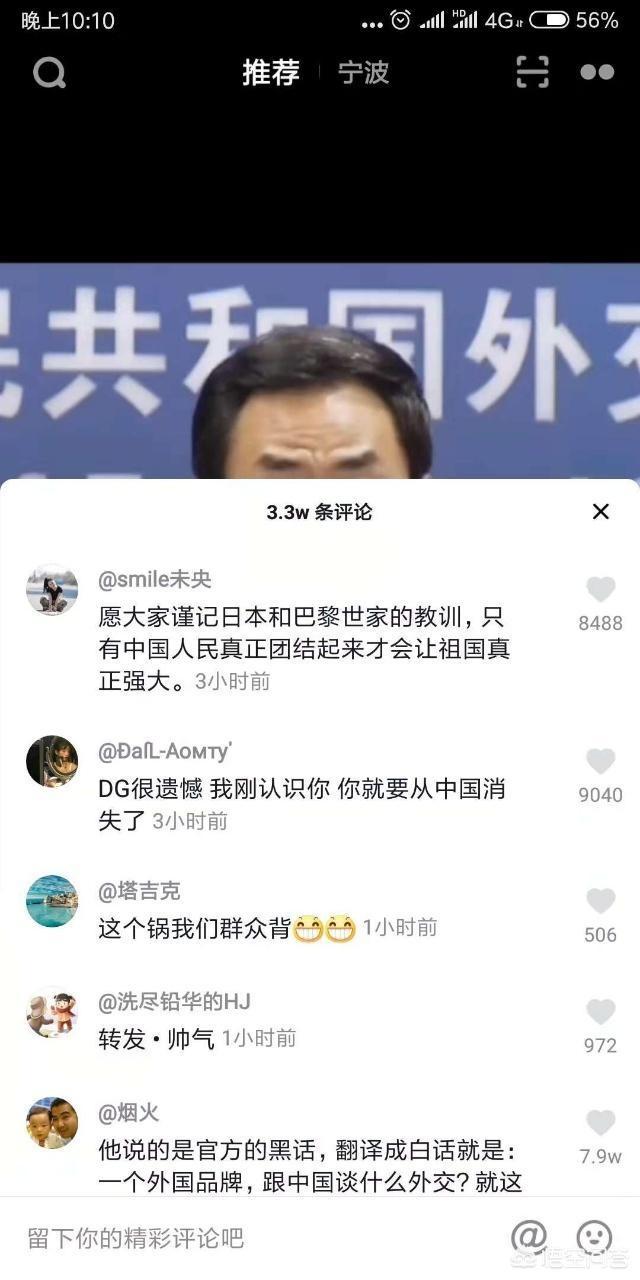Open 塔吉克's profile avatar

[x=52, y=901]
